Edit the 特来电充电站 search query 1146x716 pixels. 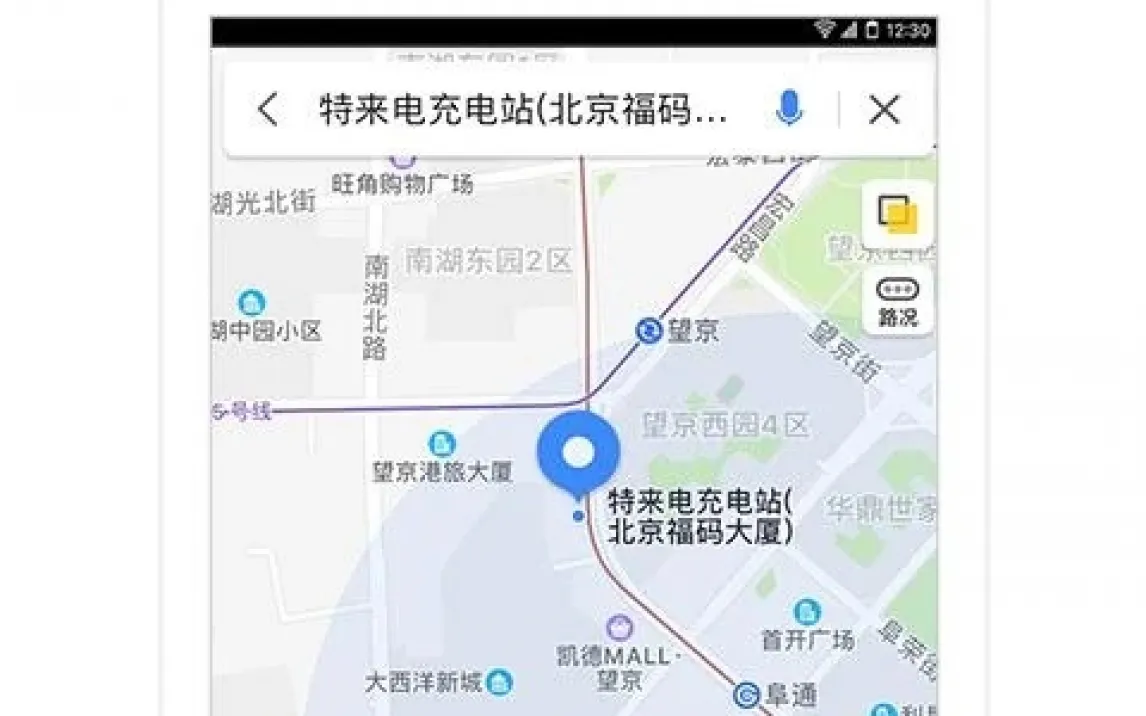[x=522, y=110]
